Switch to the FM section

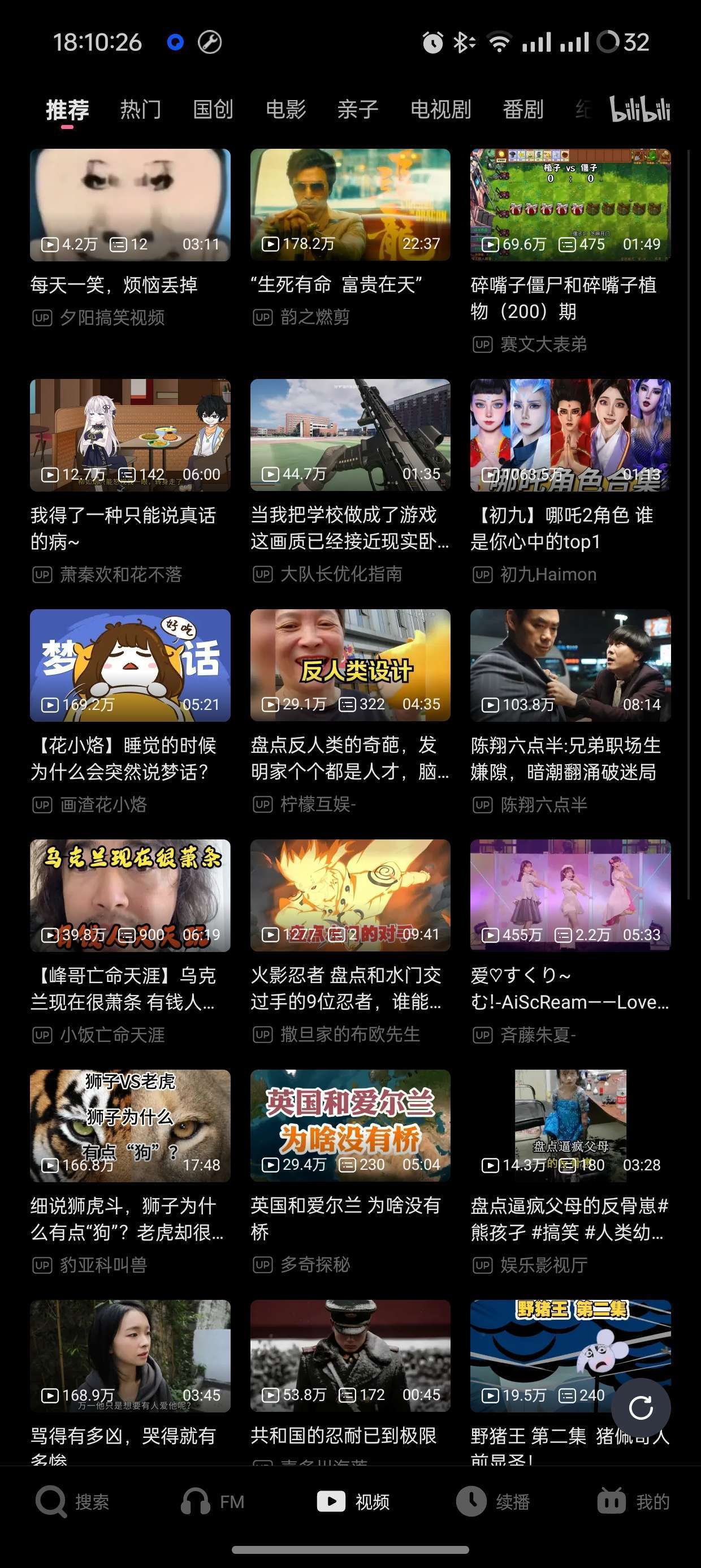click(213, 1502)
